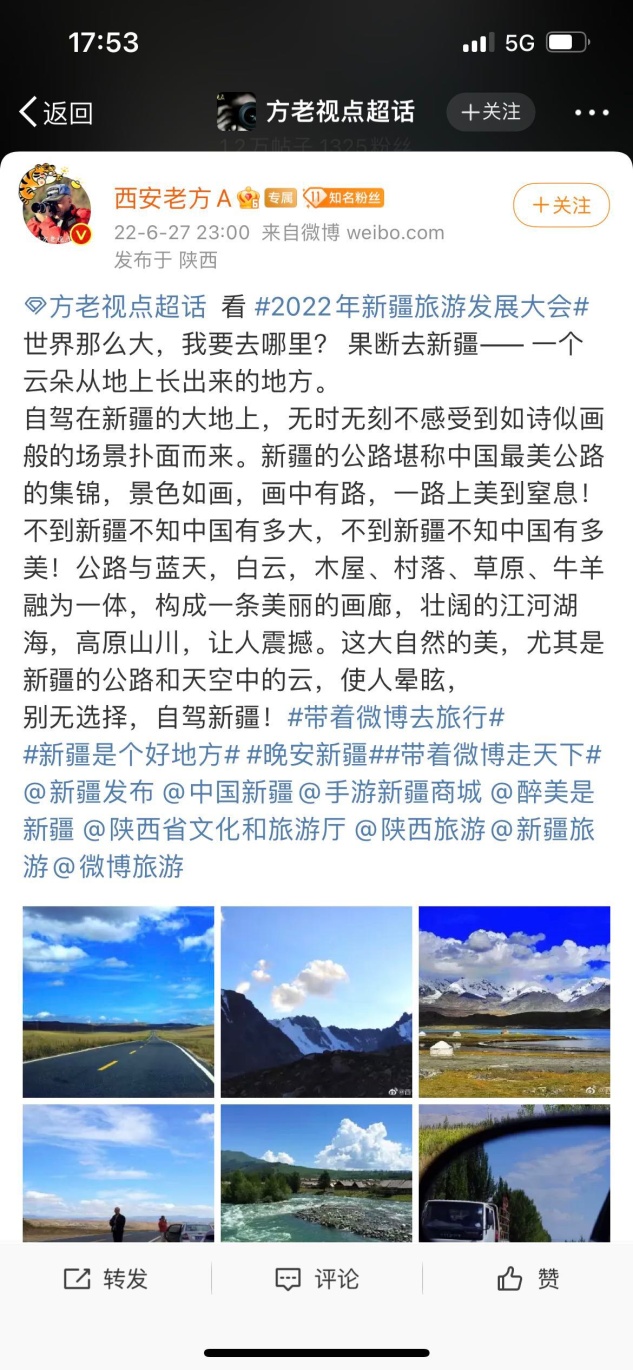Follow the 方老视点超话 topic from the header
633x1370 pixels.
(490, 113)
